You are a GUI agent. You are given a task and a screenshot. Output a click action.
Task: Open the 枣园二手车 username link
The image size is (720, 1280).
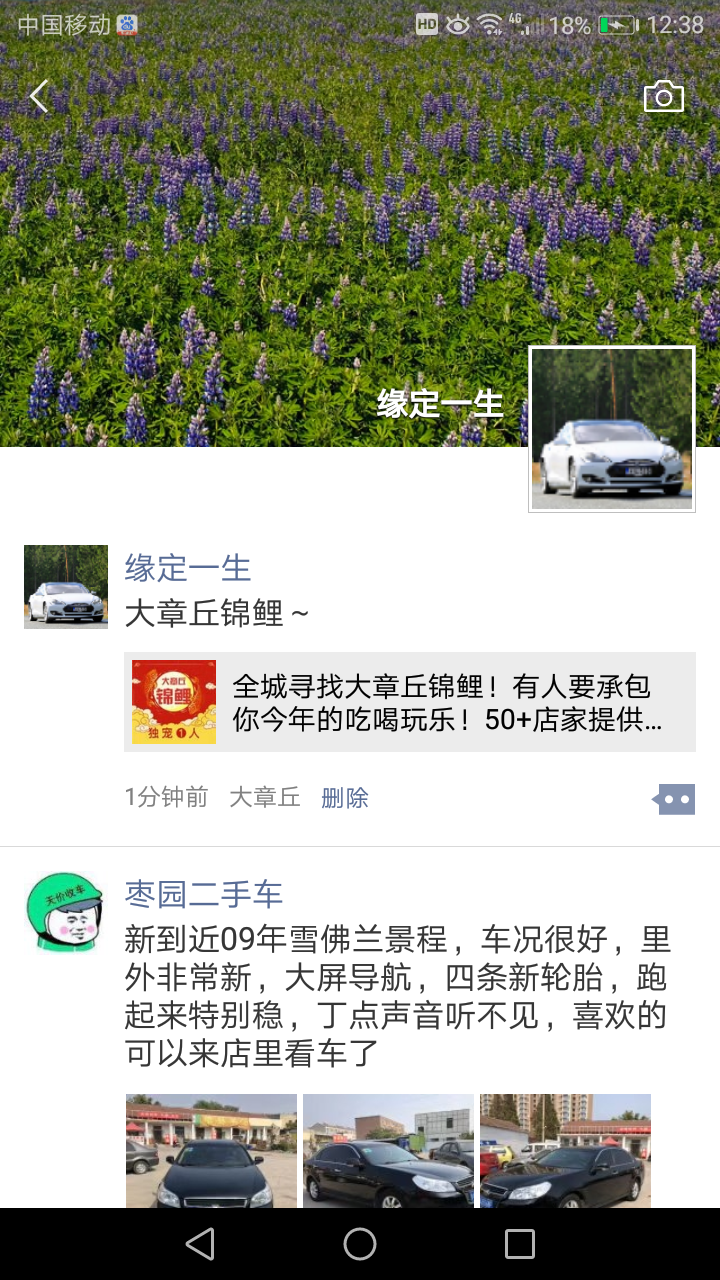204,894
